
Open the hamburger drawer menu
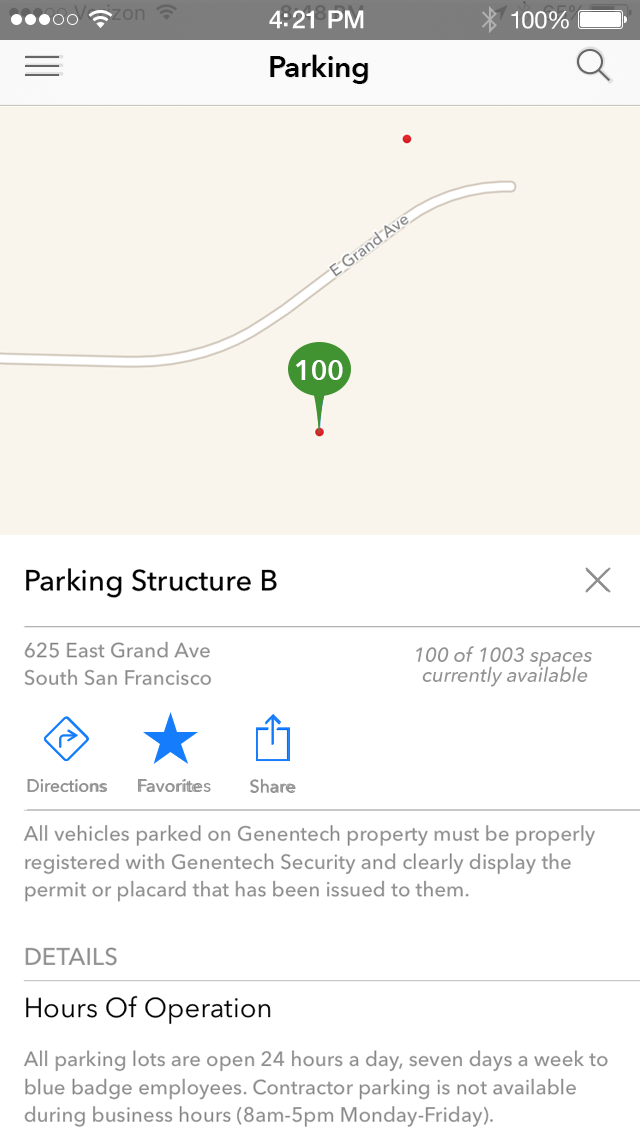[x=43, y=66]
